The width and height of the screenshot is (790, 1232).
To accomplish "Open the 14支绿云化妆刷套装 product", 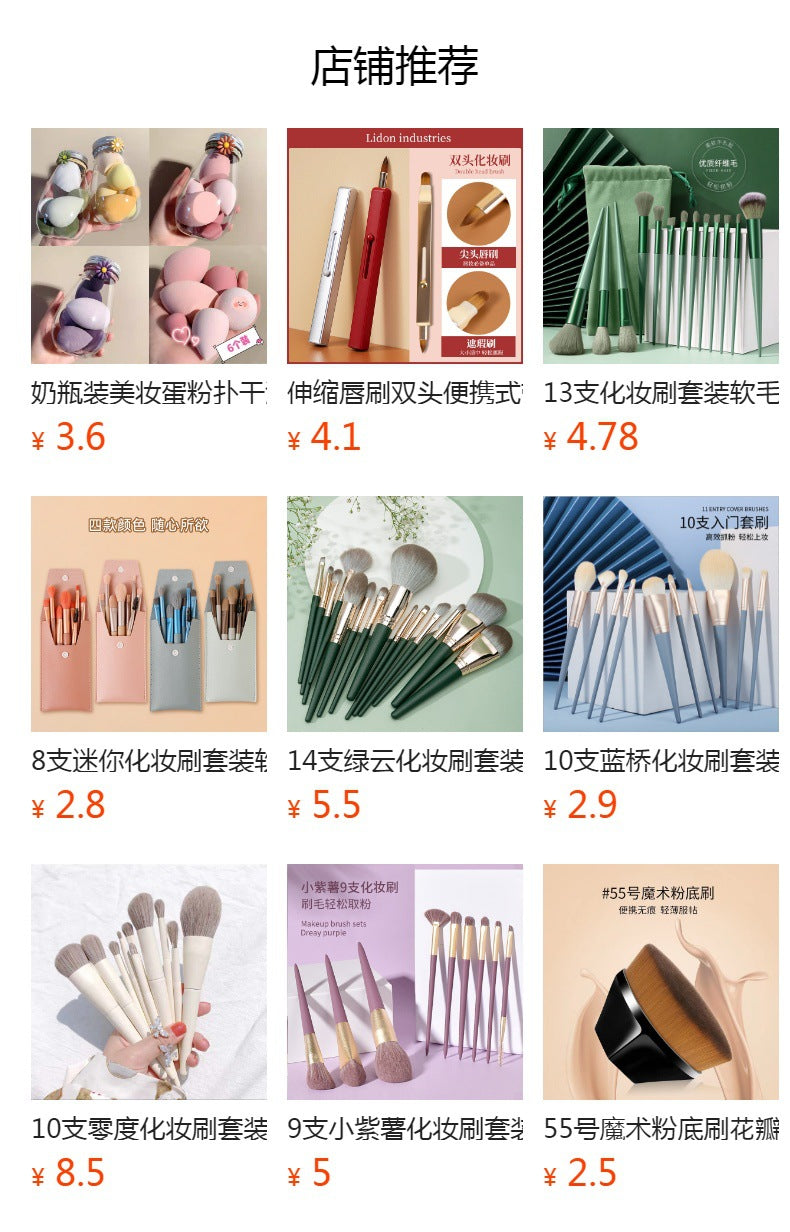I will [x=405, y=614].
